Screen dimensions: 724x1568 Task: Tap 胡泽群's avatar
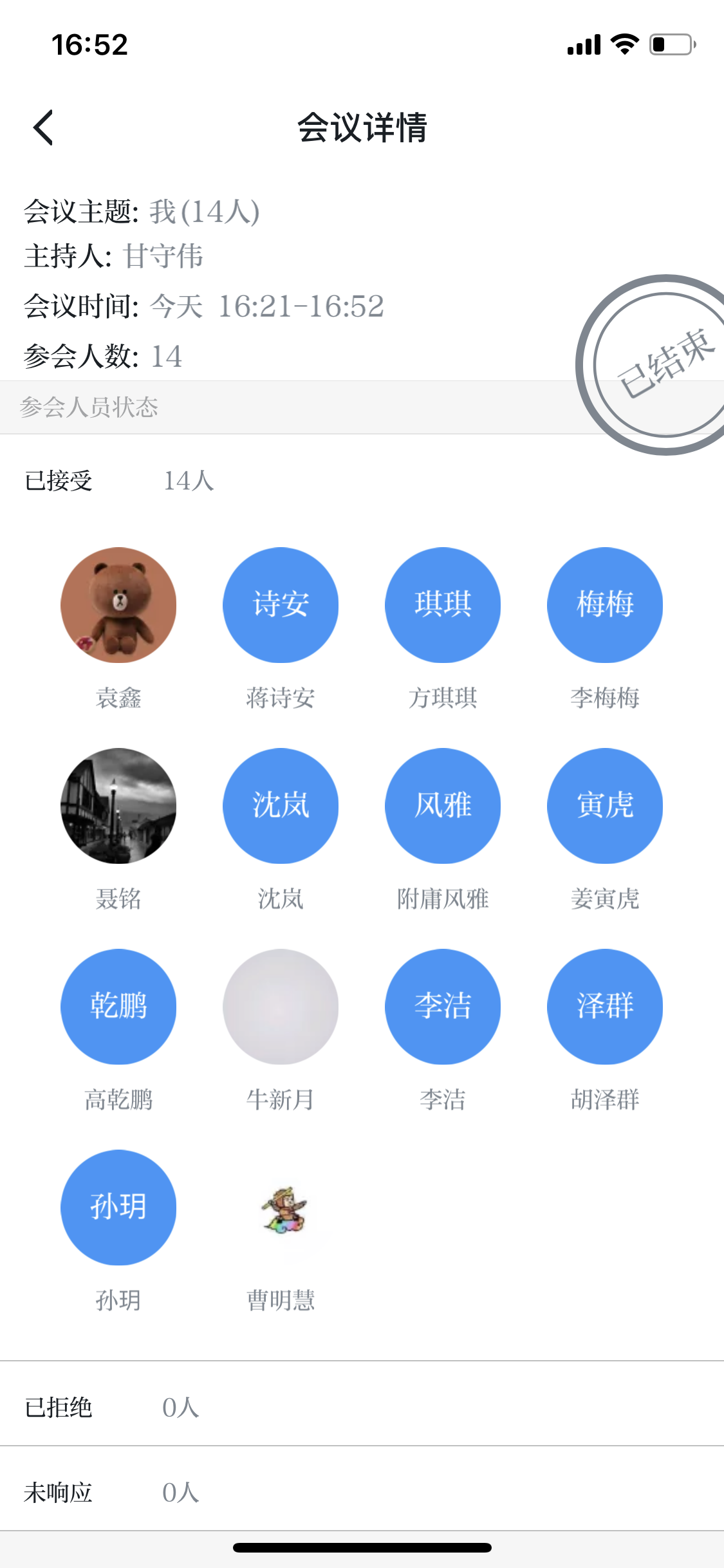[x=605, y=1007]
